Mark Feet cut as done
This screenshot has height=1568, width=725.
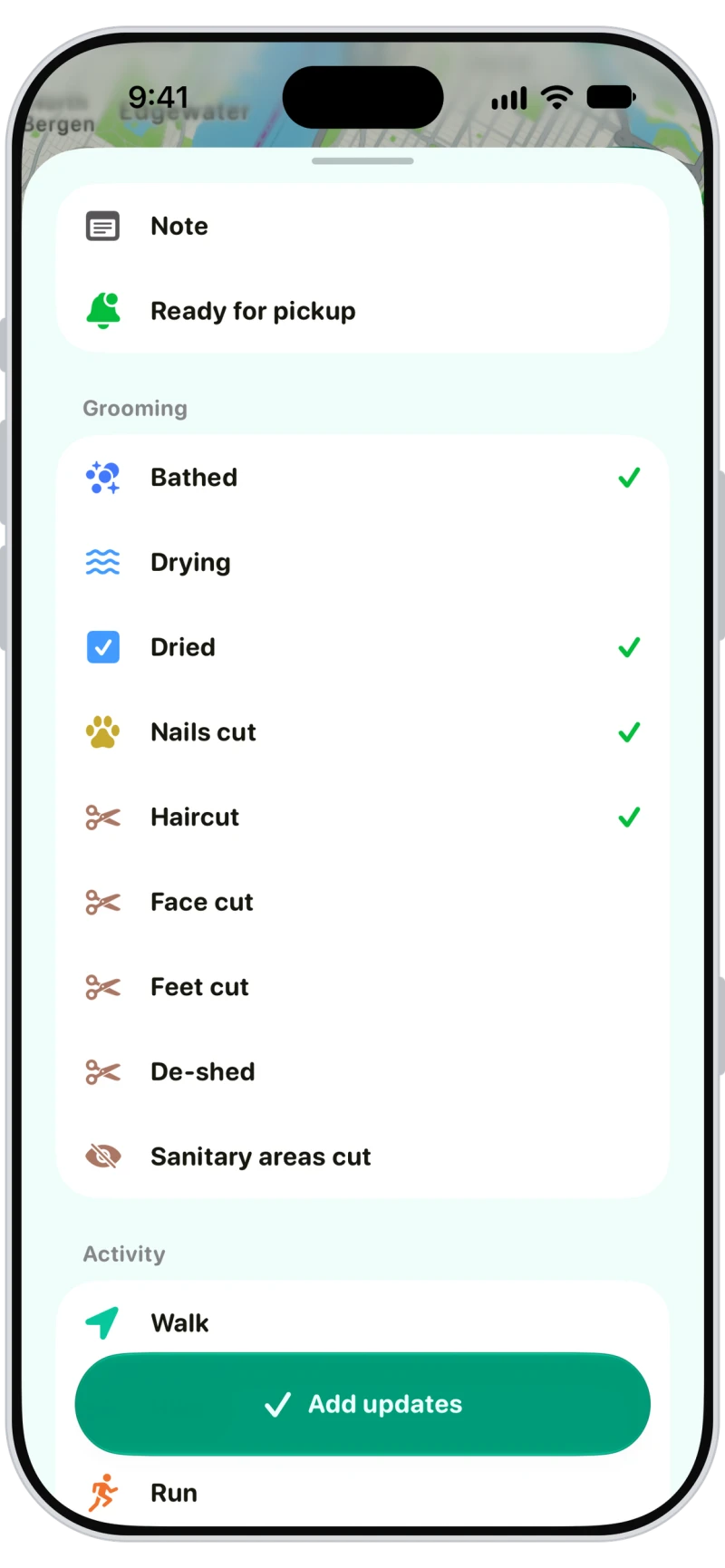tap(362, 986)
